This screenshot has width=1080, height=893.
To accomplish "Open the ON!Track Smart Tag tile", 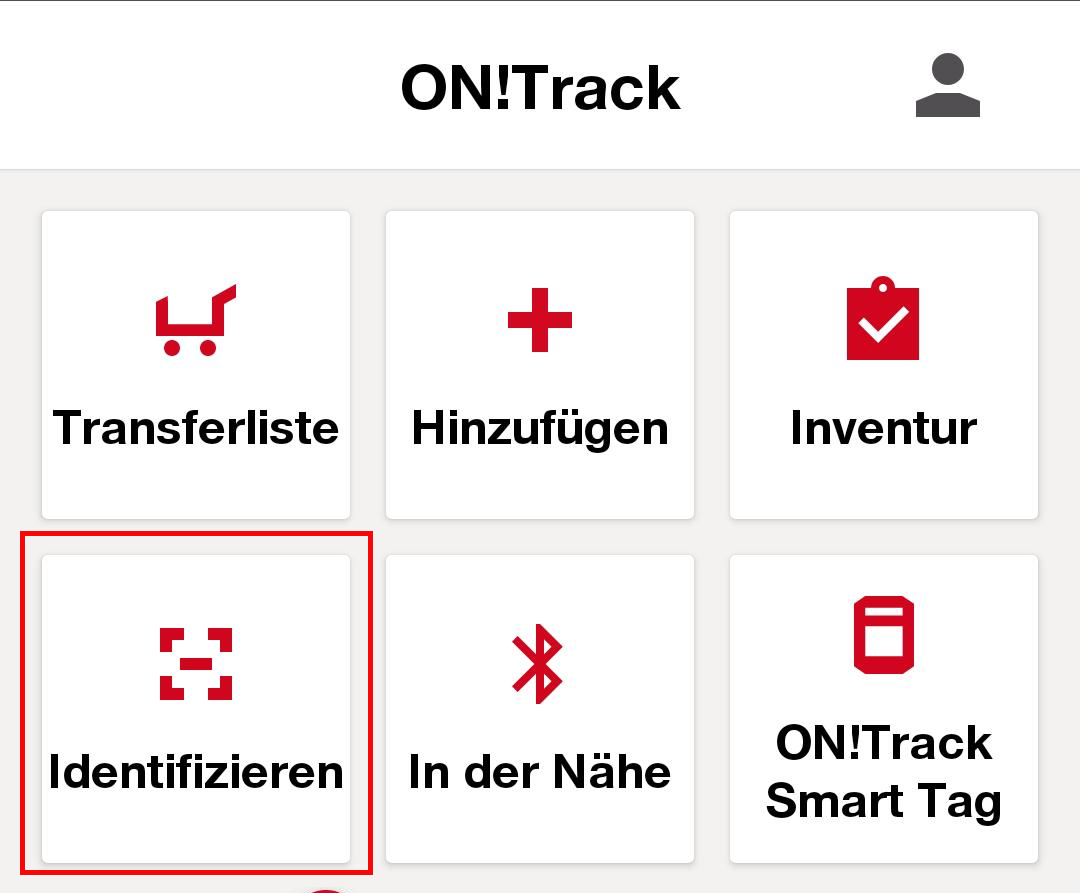I will click(884, 708).
